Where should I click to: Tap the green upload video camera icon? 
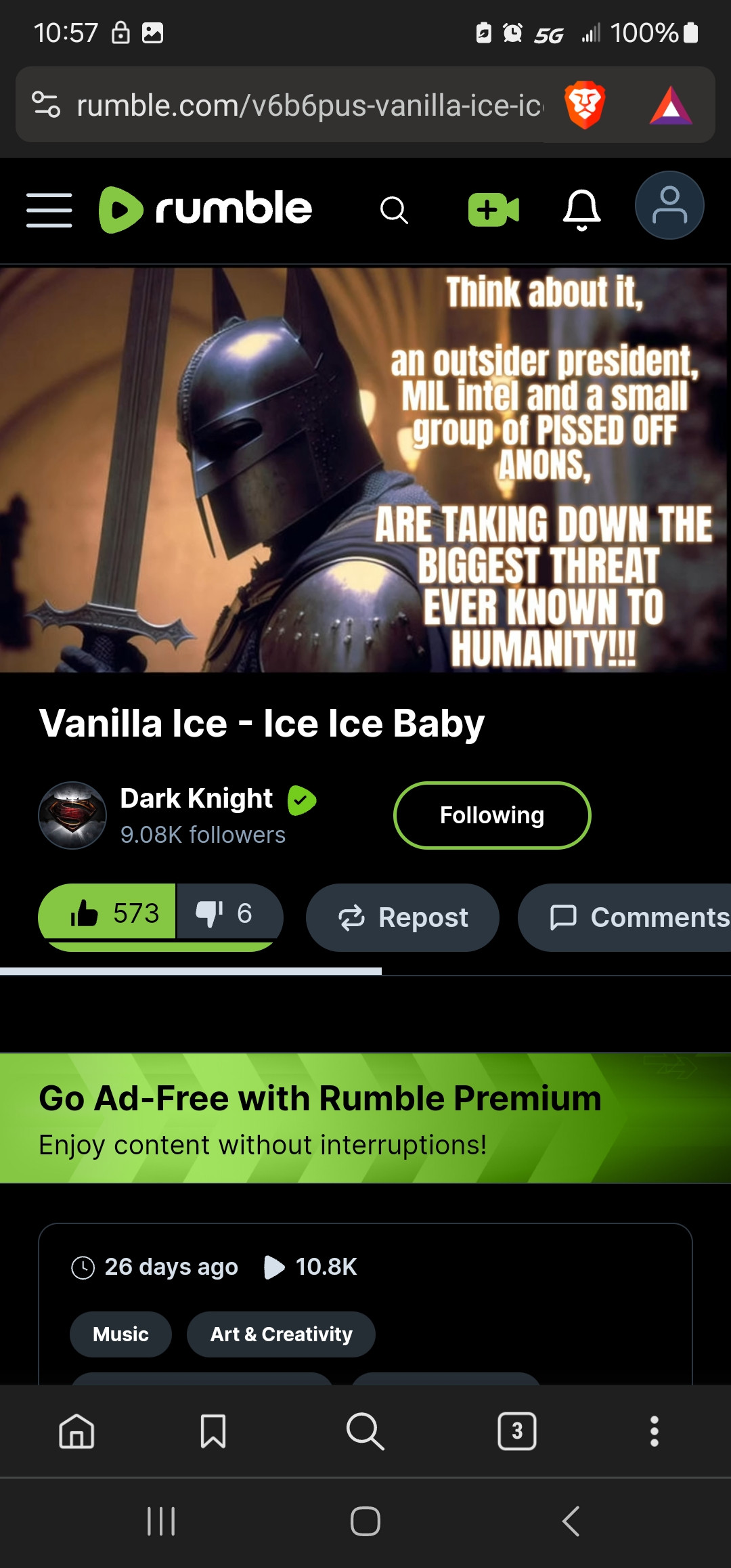[x=493, y=209]
